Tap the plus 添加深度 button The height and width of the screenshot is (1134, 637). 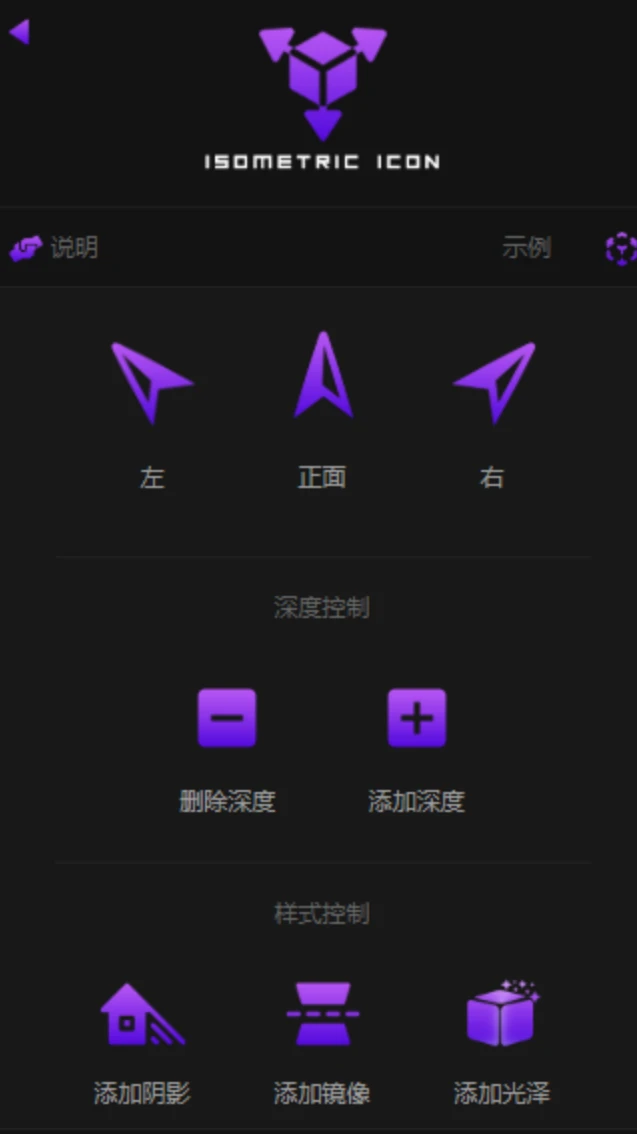pos(416,718)
